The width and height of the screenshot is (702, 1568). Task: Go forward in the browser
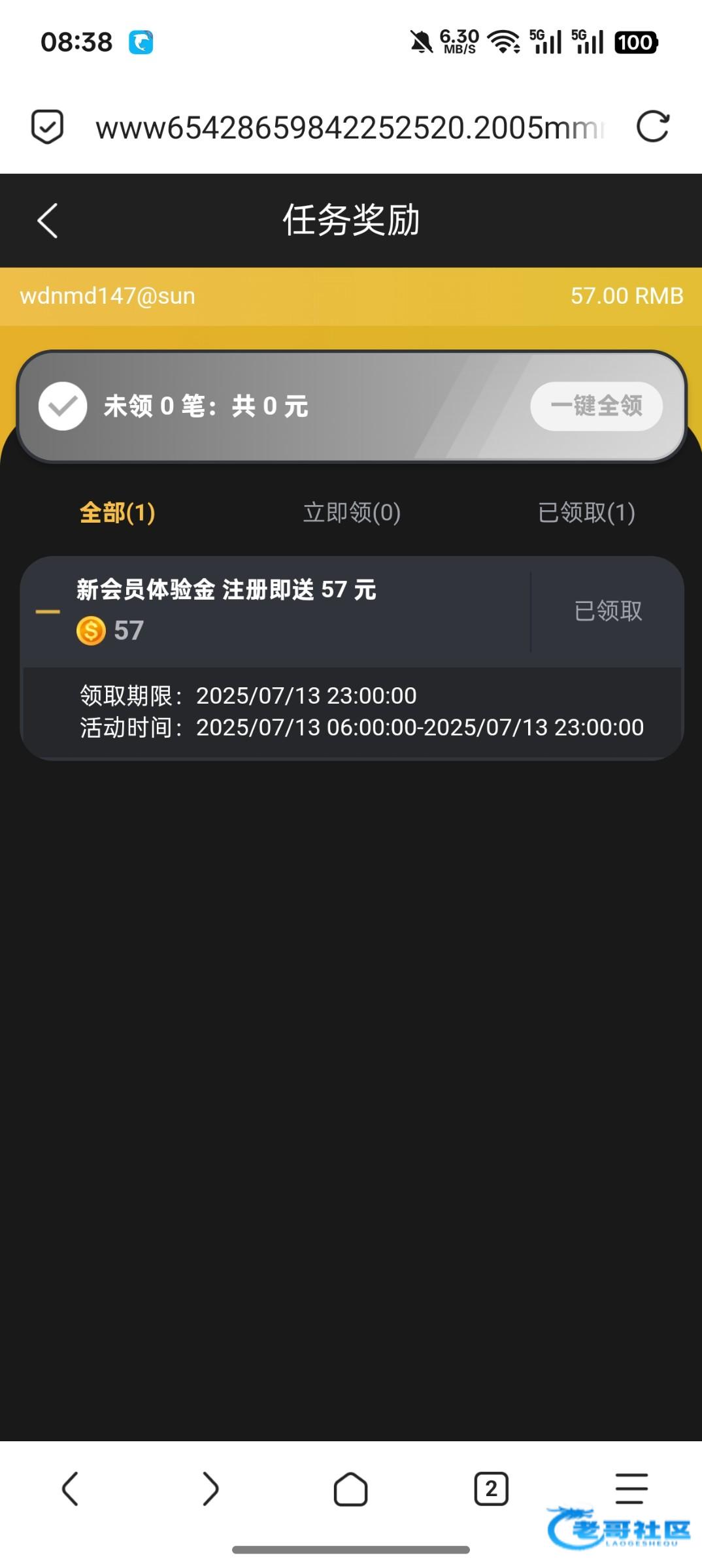pos(210,1489)
